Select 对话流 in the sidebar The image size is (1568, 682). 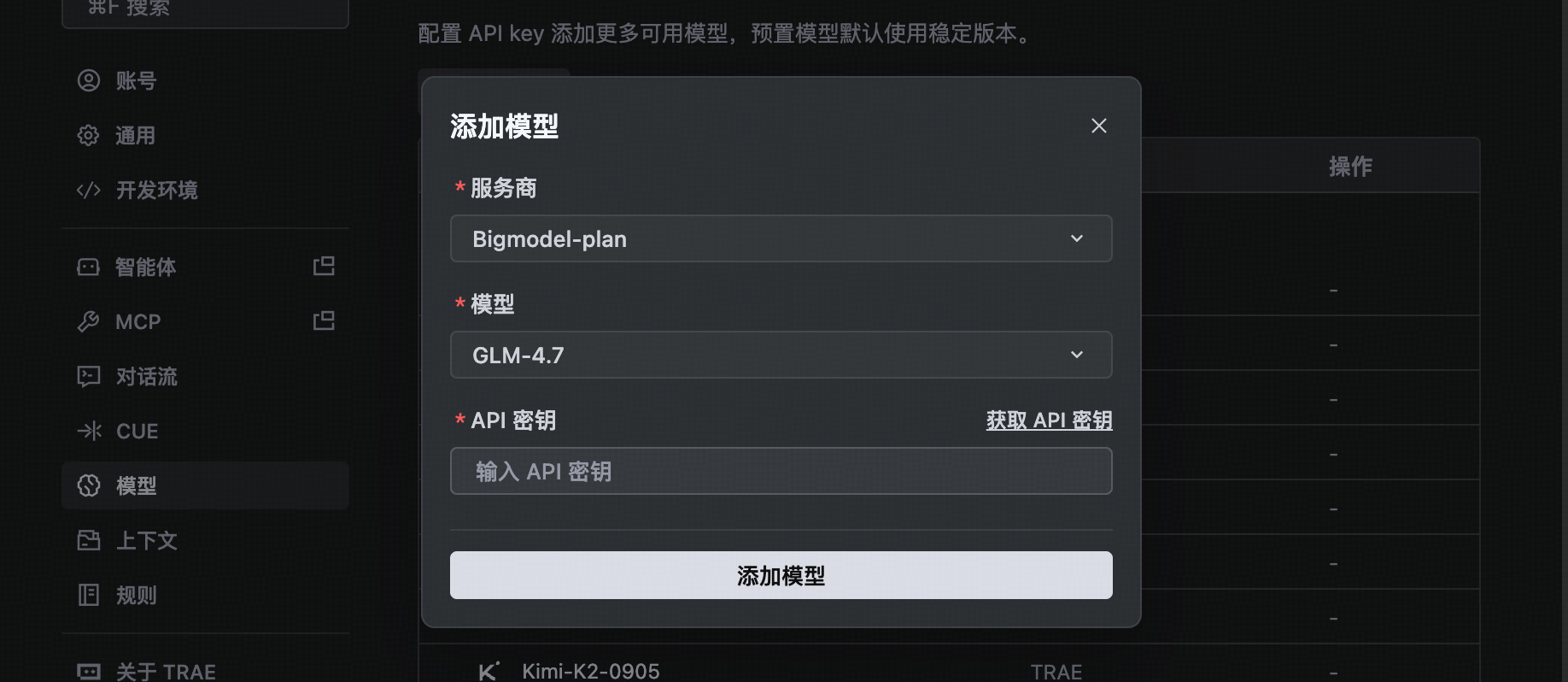point(147,377)
